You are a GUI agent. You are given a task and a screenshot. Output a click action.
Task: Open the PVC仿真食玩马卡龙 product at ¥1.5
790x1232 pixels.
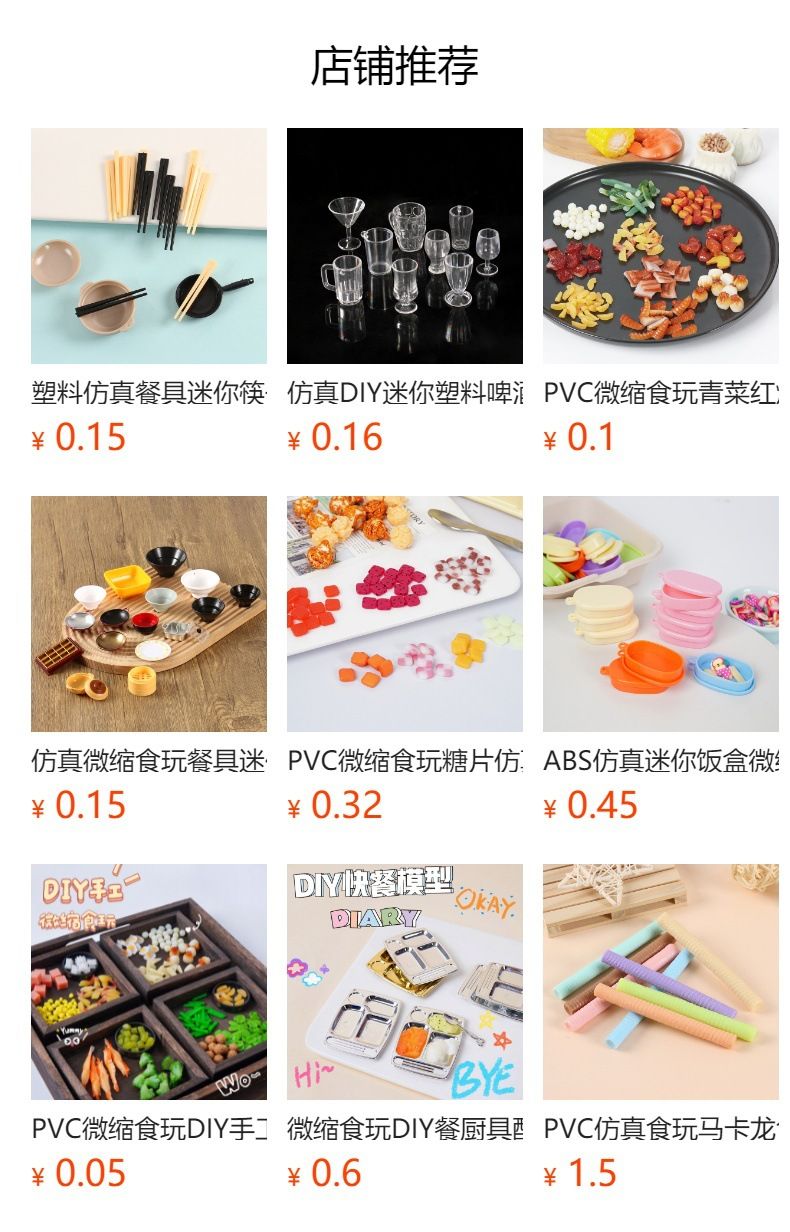click(x=661, y=982)
